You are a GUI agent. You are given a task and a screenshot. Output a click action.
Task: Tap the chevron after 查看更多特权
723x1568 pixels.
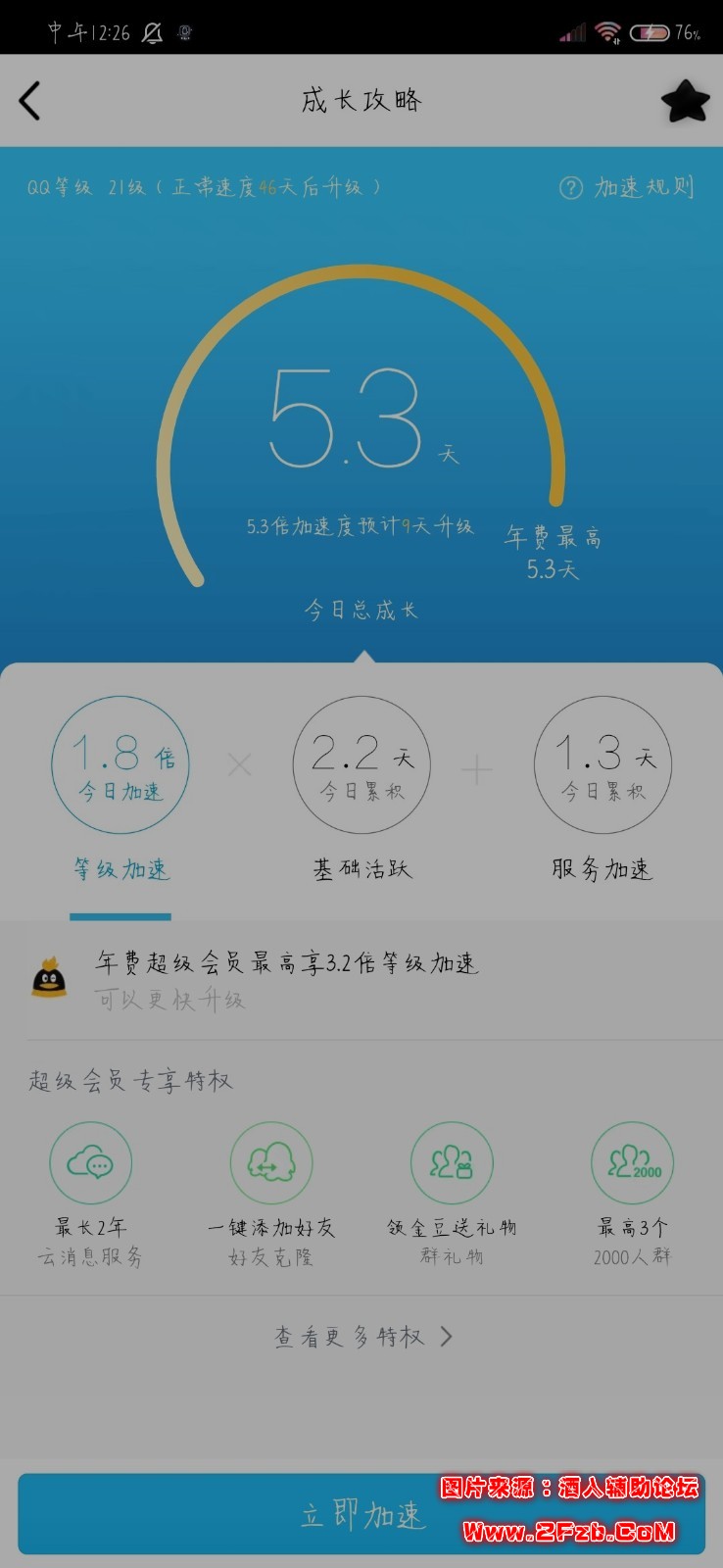[446, 1337]
